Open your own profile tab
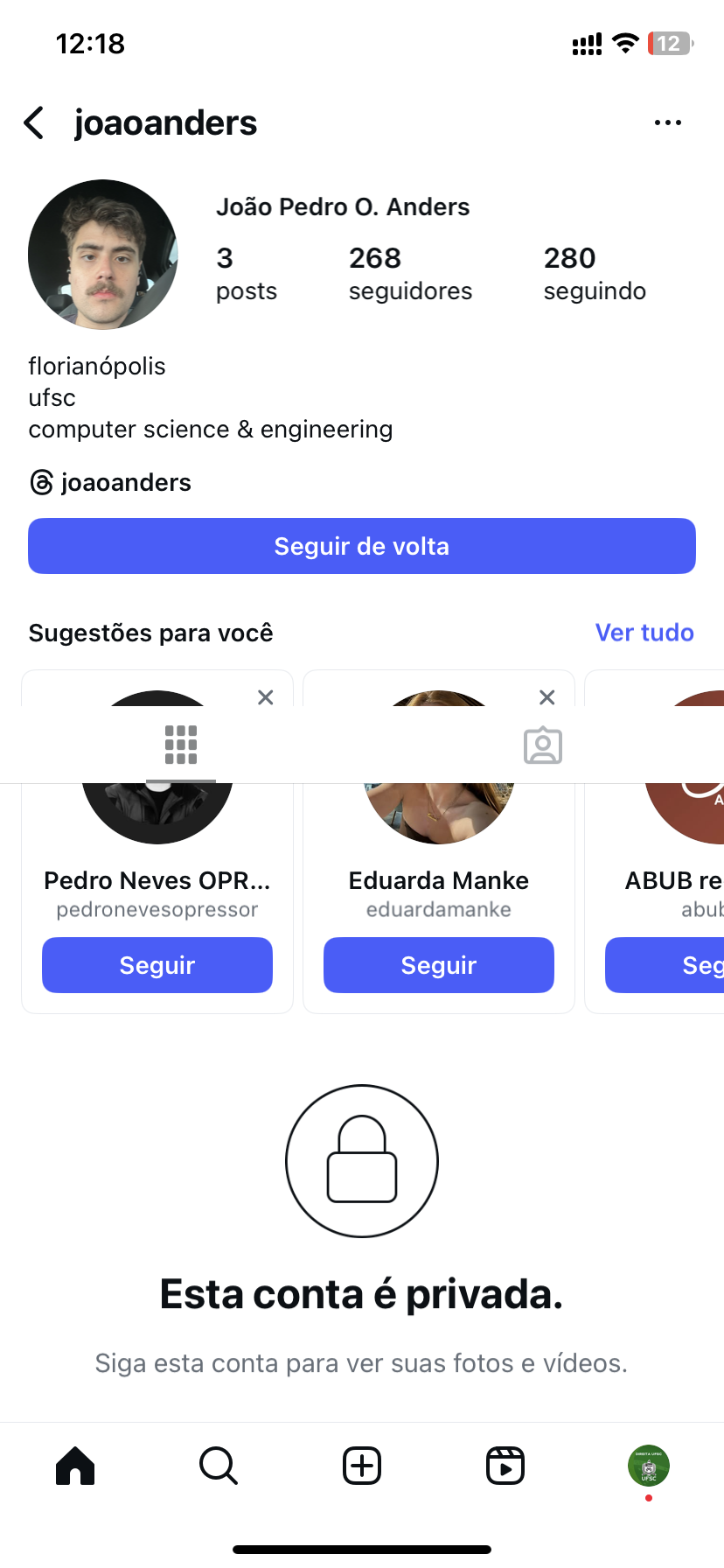The image size is (724, 1568). [649, 1466]
